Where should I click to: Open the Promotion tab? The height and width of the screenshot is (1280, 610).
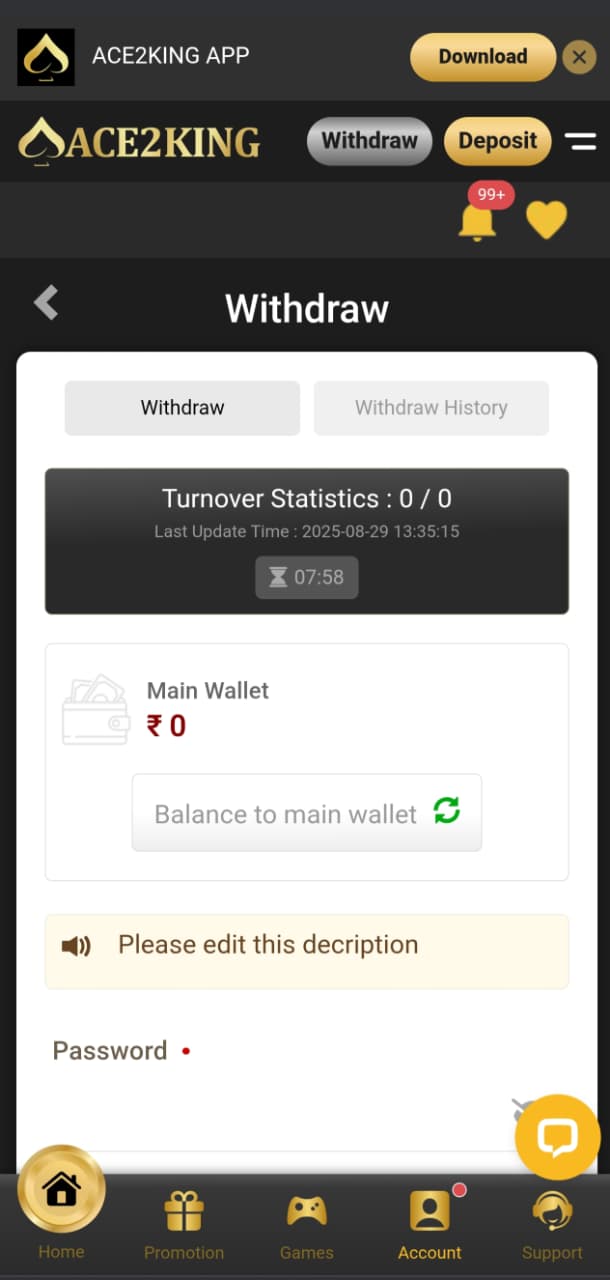184,1225
